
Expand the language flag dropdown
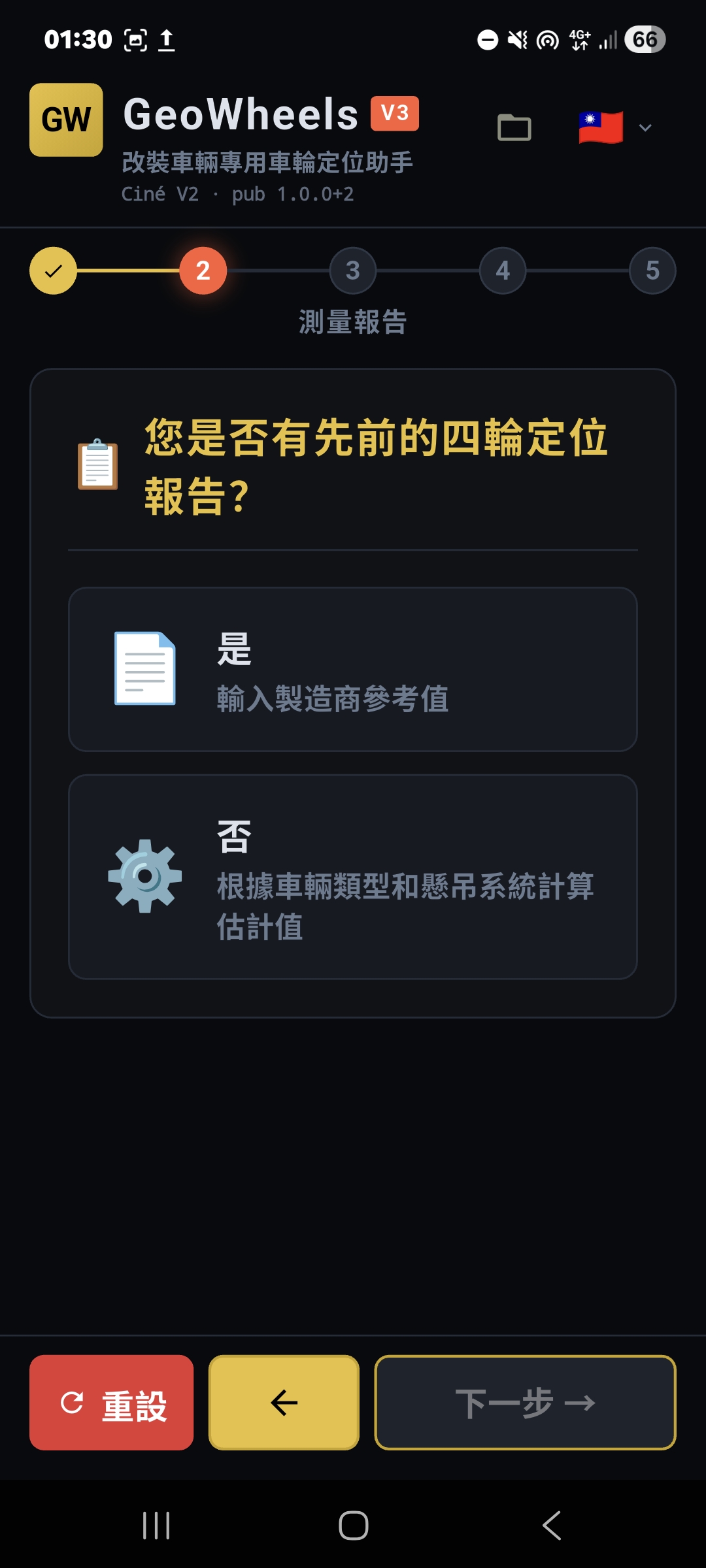(614, 127)
